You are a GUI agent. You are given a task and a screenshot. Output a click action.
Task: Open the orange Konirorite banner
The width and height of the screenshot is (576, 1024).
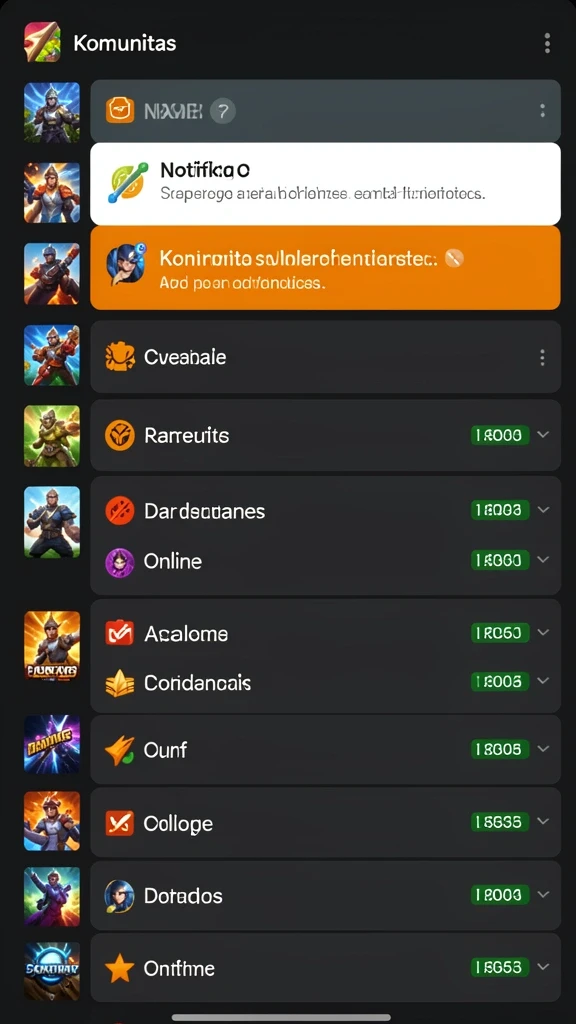(x=325, y=268)
